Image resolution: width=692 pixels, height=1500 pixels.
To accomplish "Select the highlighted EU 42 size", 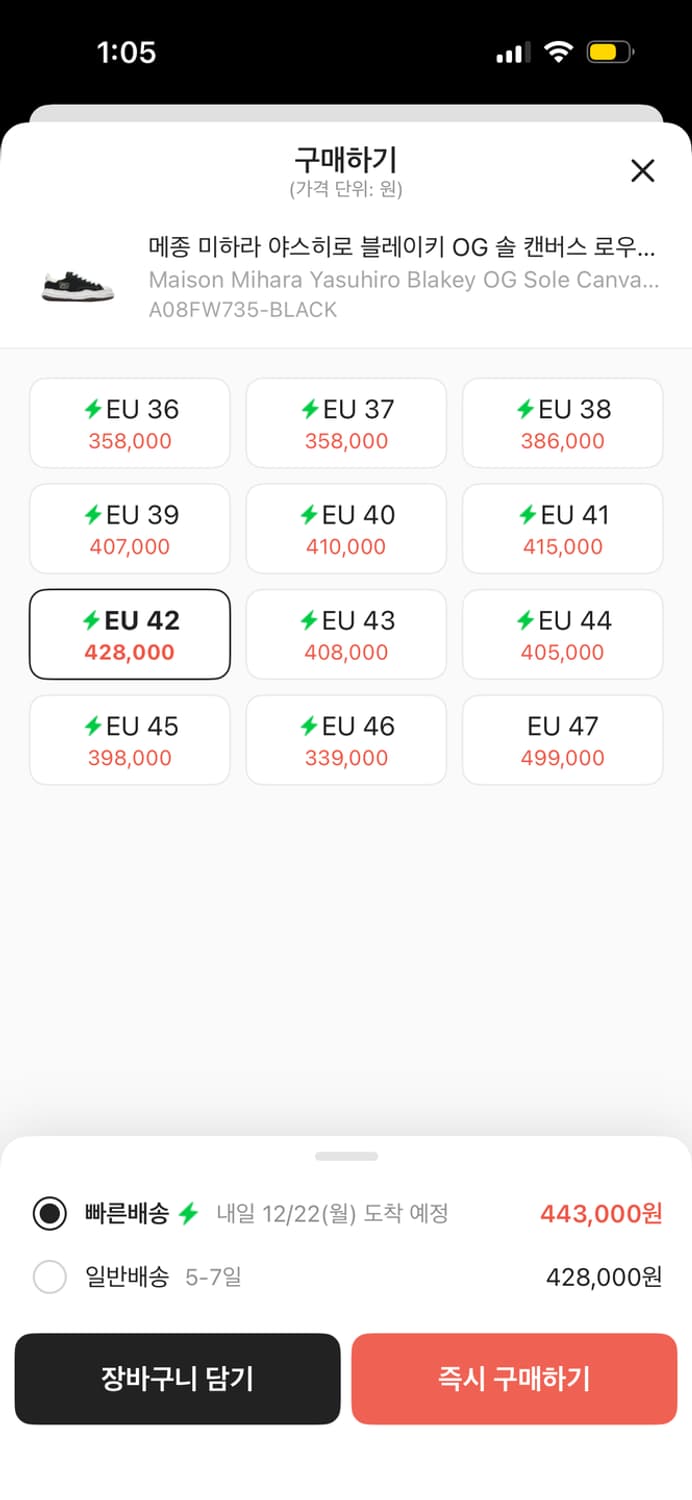I will 130,635.
